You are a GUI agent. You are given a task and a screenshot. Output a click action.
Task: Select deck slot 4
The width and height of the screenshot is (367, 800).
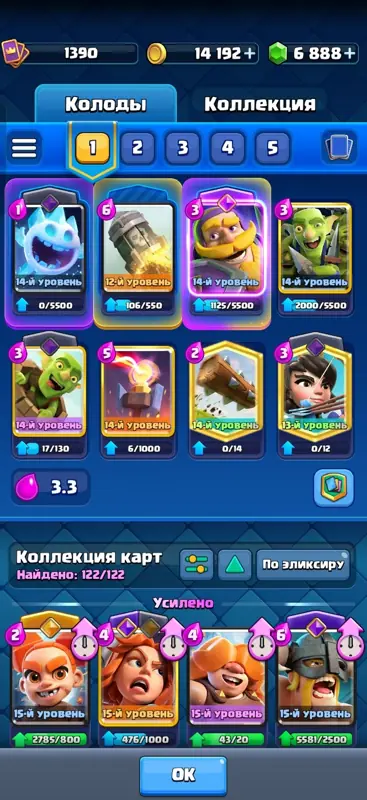pyautogui.click(x=227, y=148)
